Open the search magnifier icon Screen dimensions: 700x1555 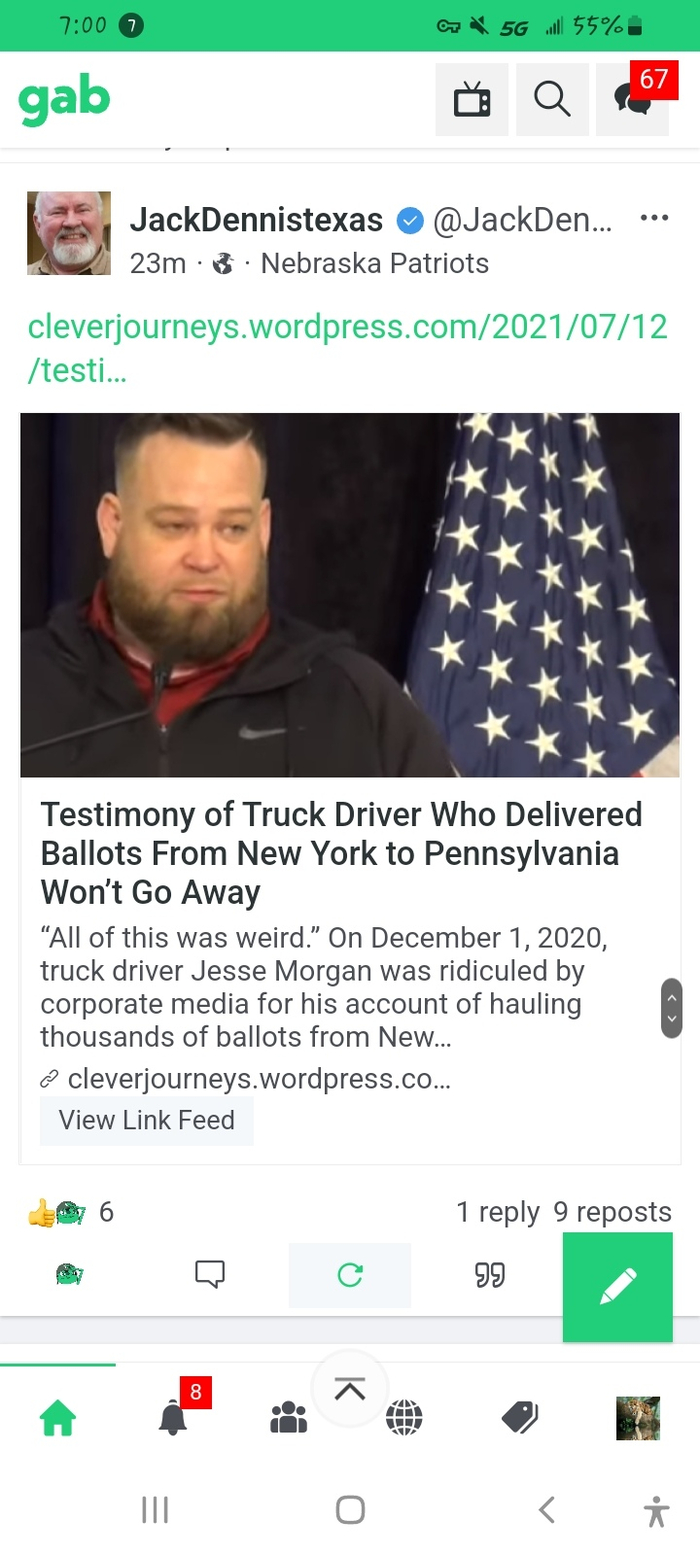[552, 99]
